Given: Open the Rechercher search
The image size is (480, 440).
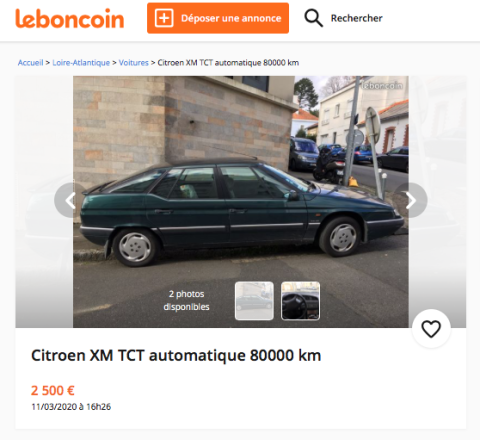Looking at the screenshot, I should click(343, 18).
